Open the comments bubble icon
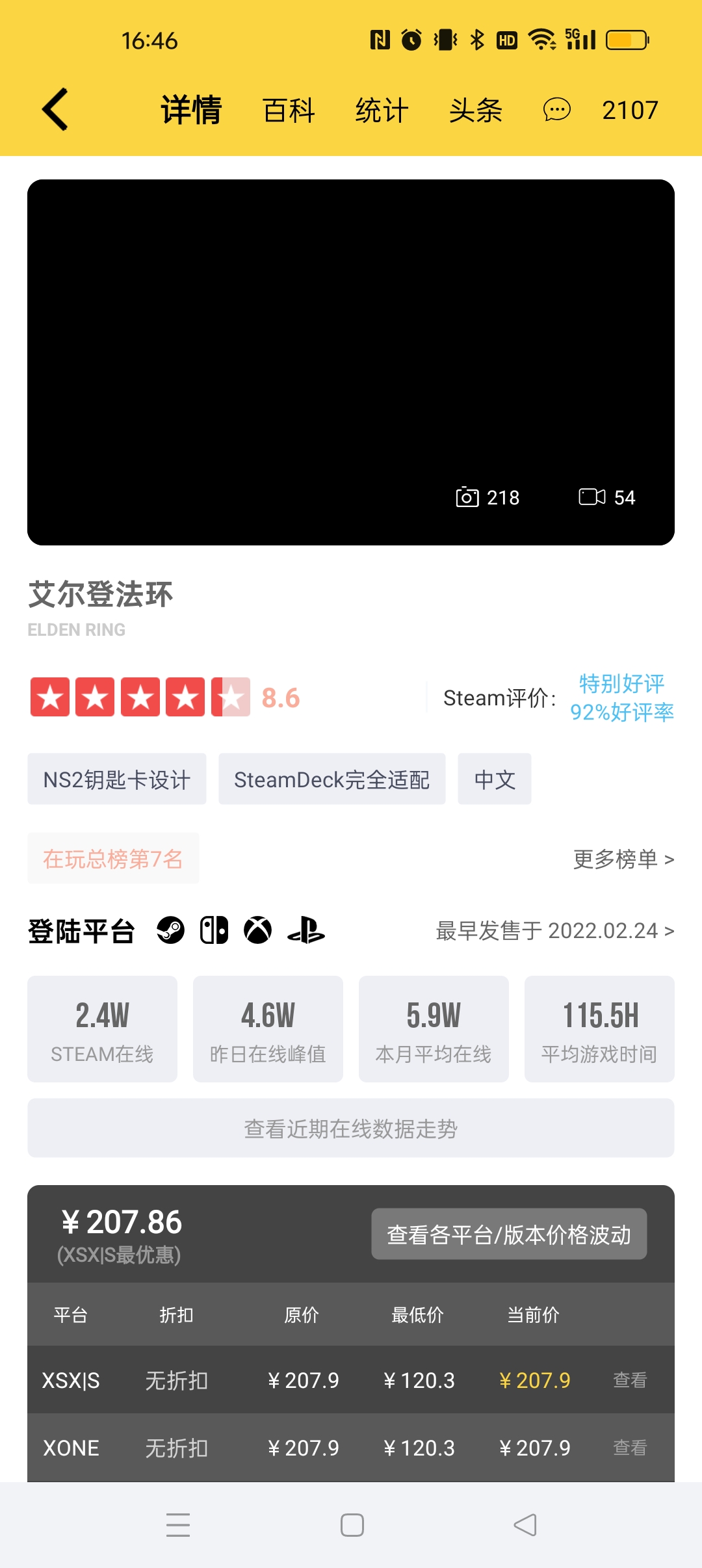 tap(556, 110)
